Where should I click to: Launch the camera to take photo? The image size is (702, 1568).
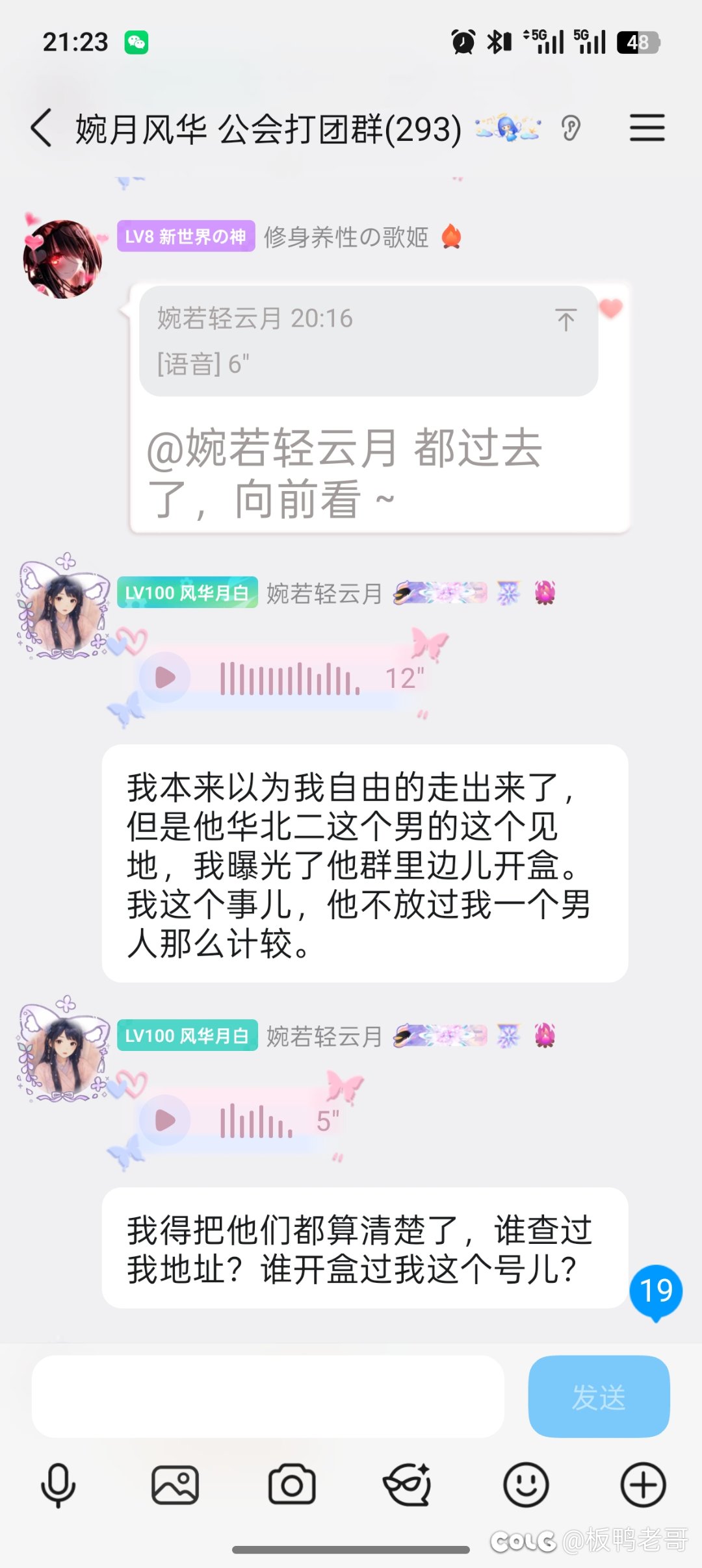click(292, 1485)
